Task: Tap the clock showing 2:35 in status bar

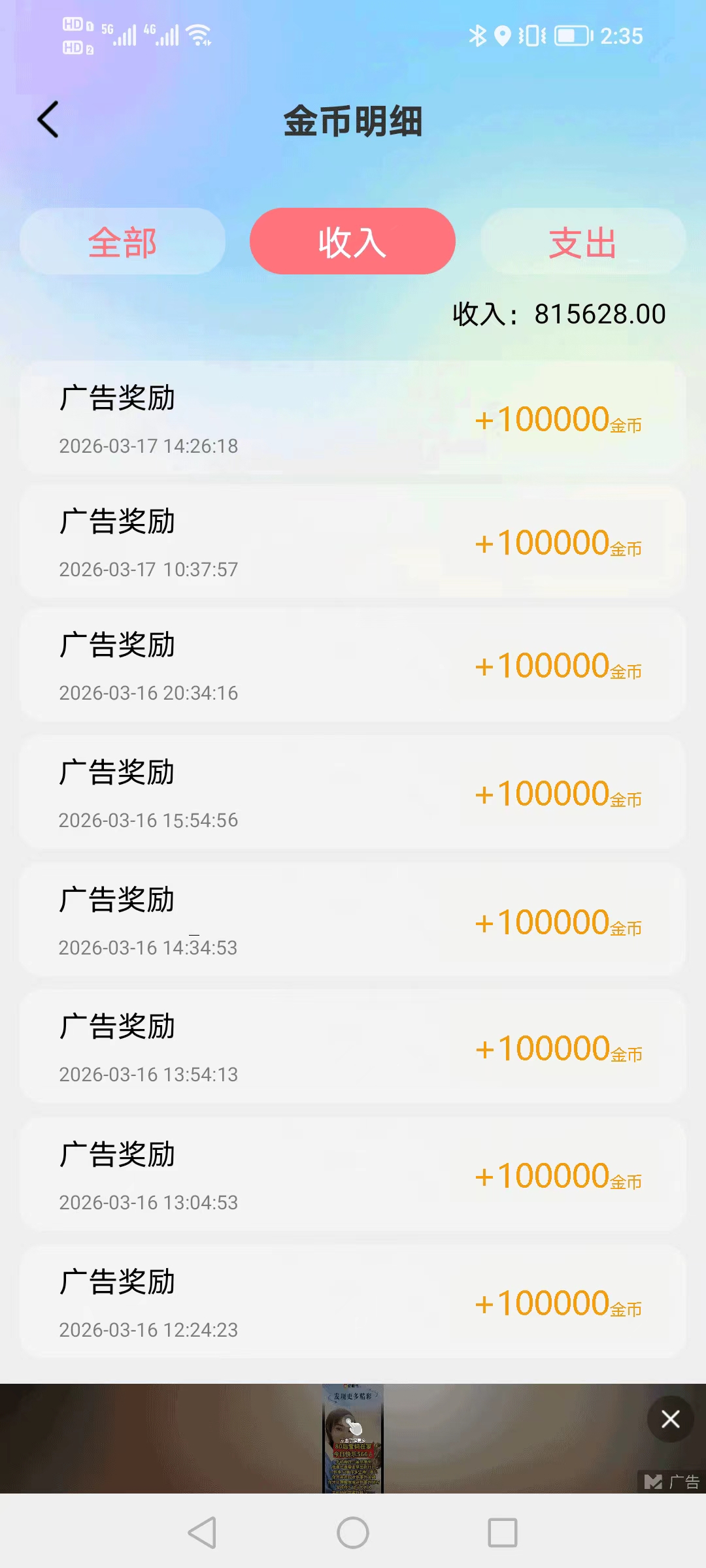Action: click(x=621, y=36)
